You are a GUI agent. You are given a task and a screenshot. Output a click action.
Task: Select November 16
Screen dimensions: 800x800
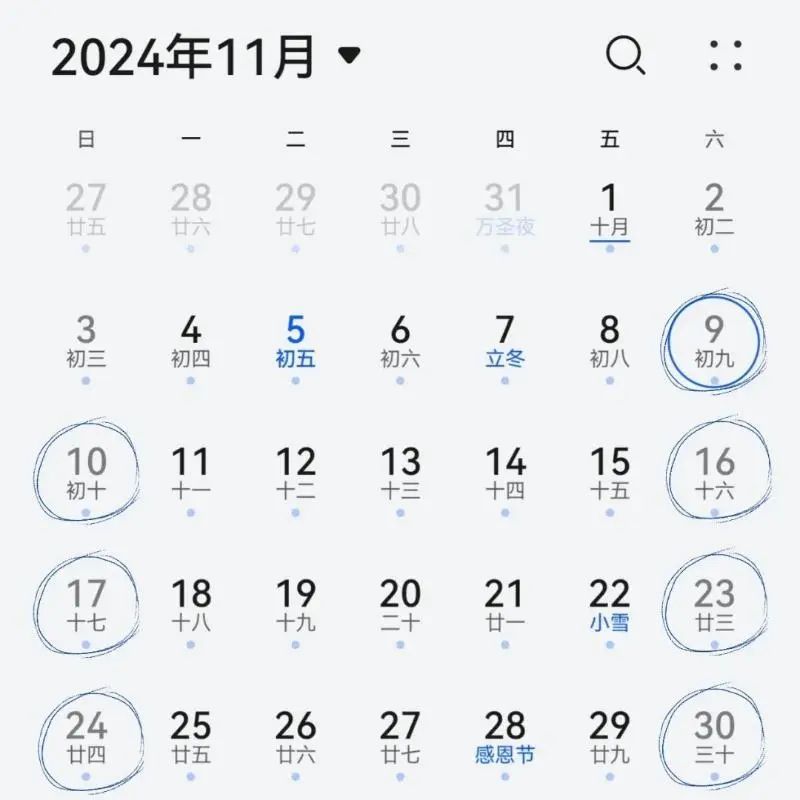[714, 473]
